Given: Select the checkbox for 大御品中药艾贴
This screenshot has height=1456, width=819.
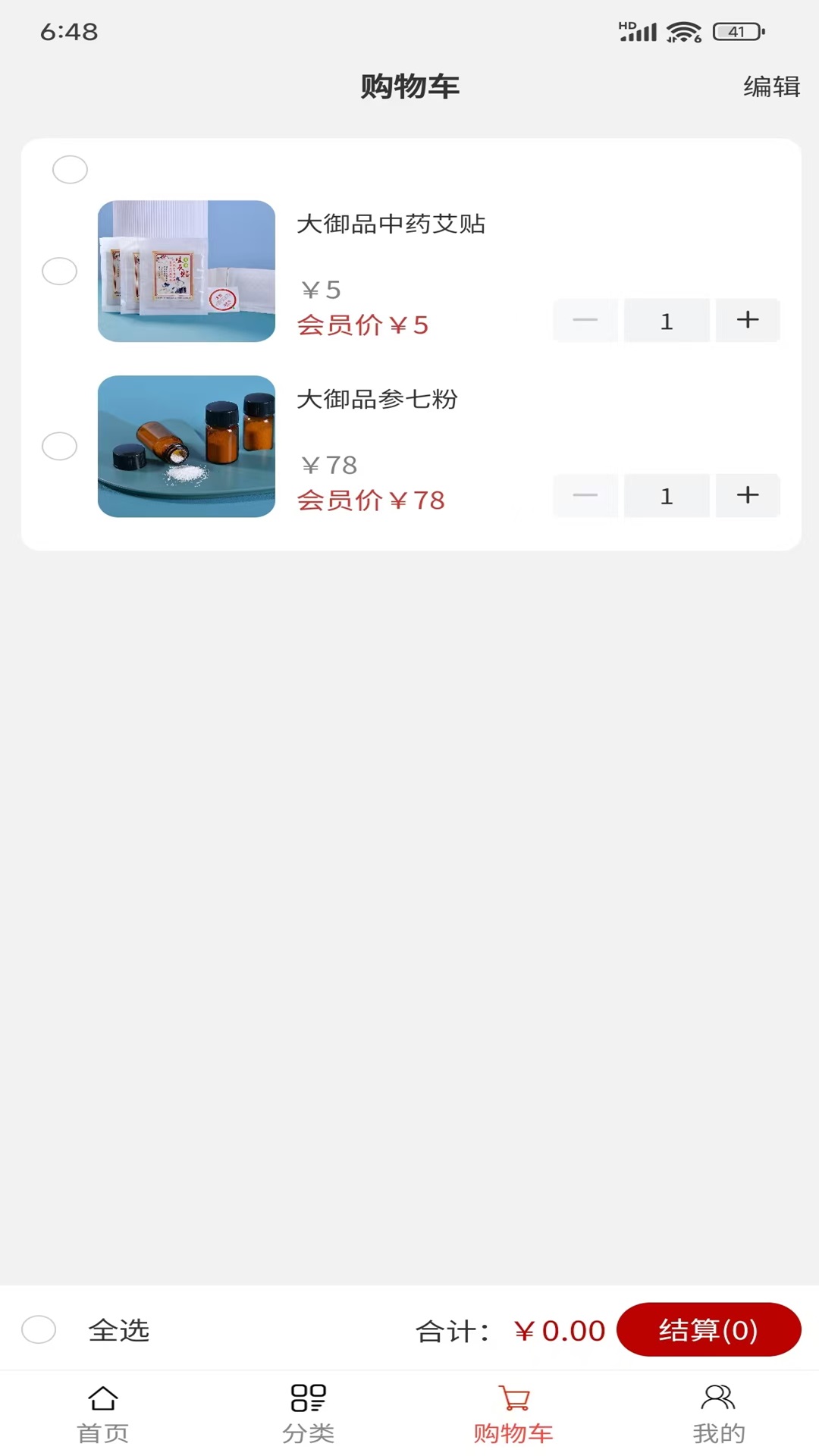Looking at the screenshot, I should (x=59, y=271).
